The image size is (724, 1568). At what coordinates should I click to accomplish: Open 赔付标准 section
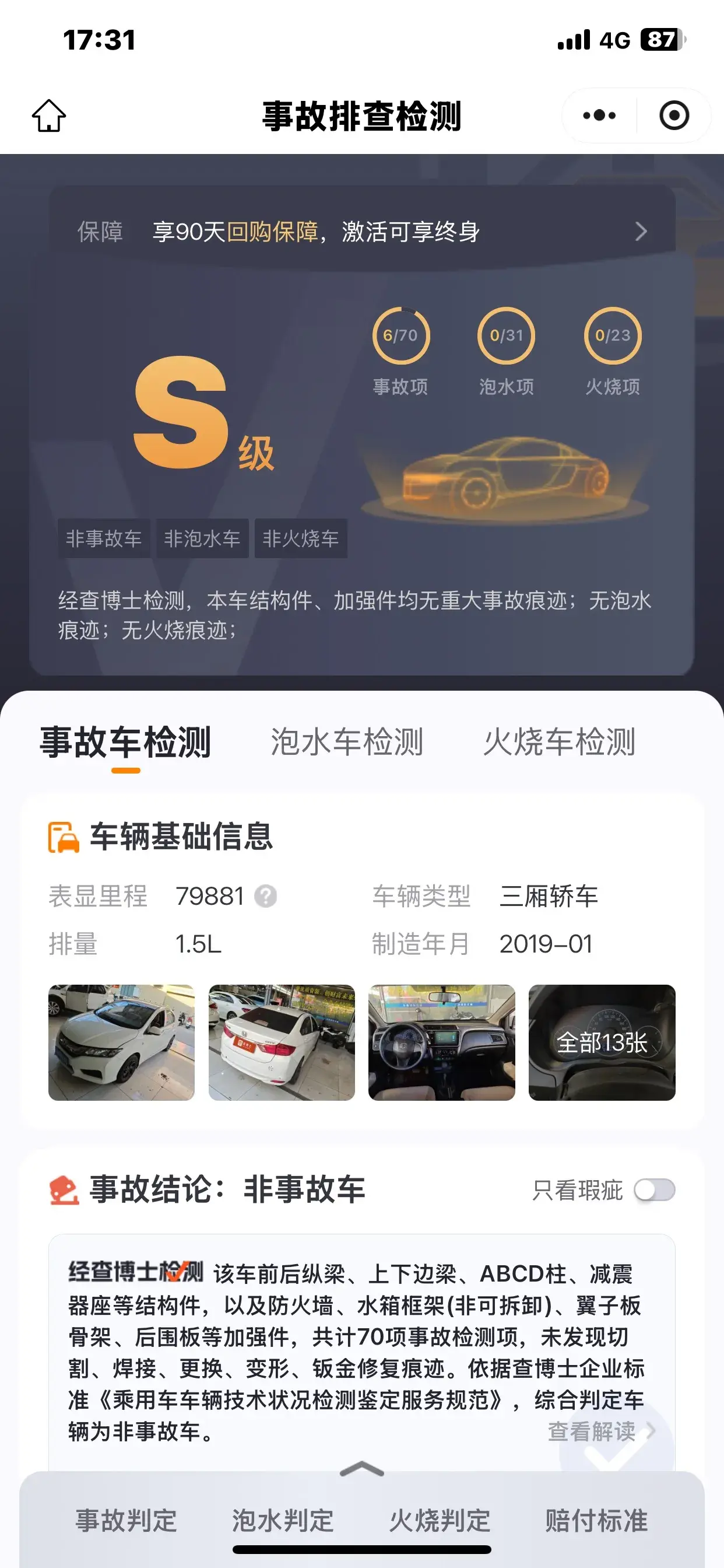(596, 1521)
